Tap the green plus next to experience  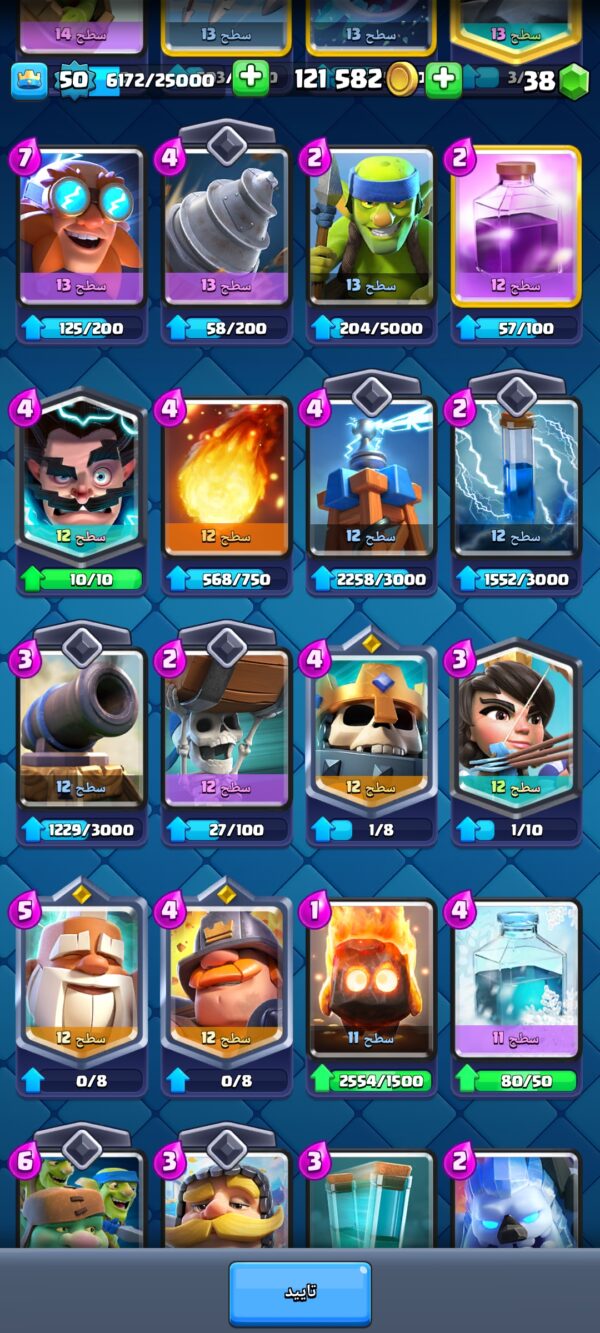click(251, 79)
